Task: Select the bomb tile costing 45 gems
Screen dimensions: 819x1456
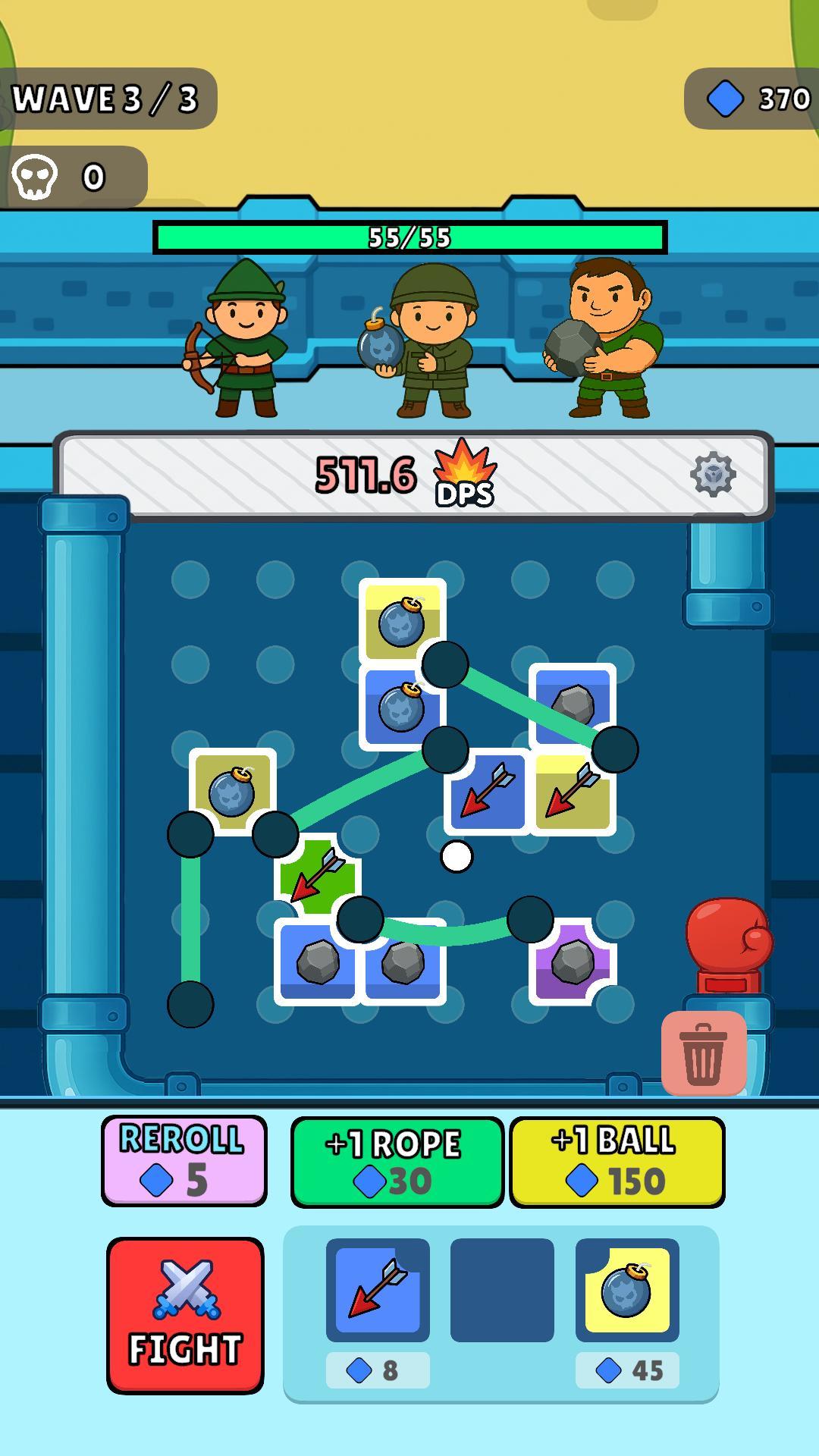Action: pyautogui.click(x=627, y=1290)
